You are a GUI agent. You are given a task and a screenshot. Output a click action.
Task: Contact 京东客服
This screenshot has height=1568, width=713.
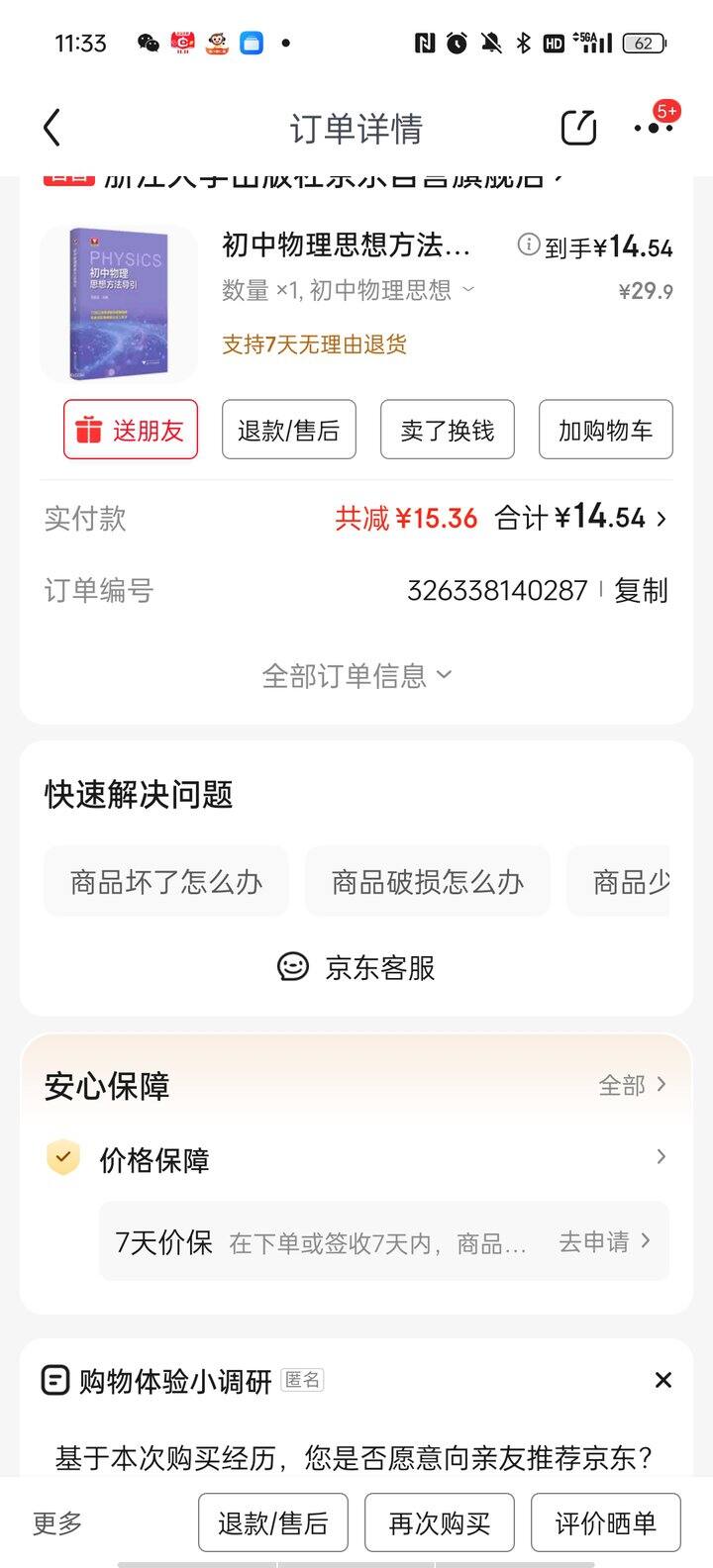(x=356, y=967)
